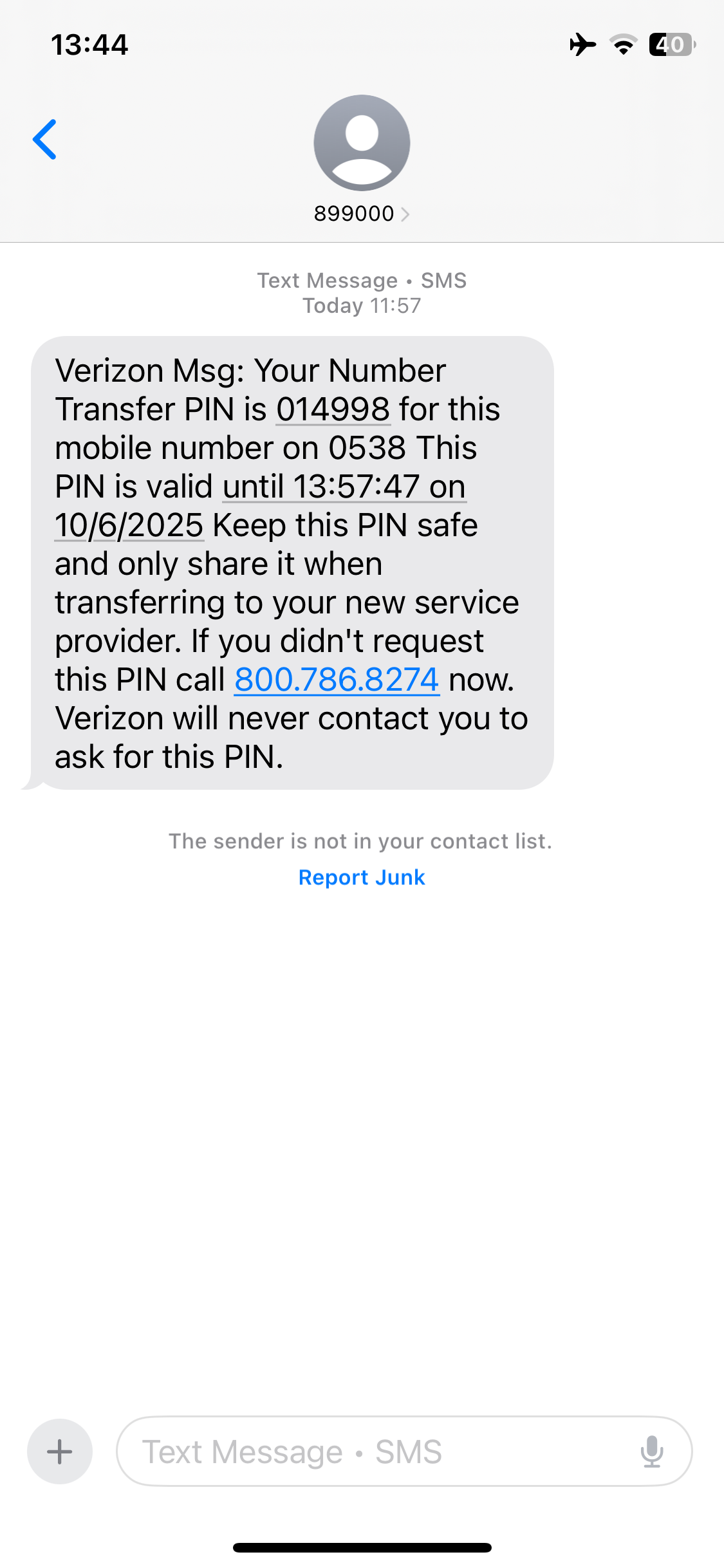Go back to the messages list
Screen dimensions: 724x1568
pyautogui.click(x=45, y=139)
